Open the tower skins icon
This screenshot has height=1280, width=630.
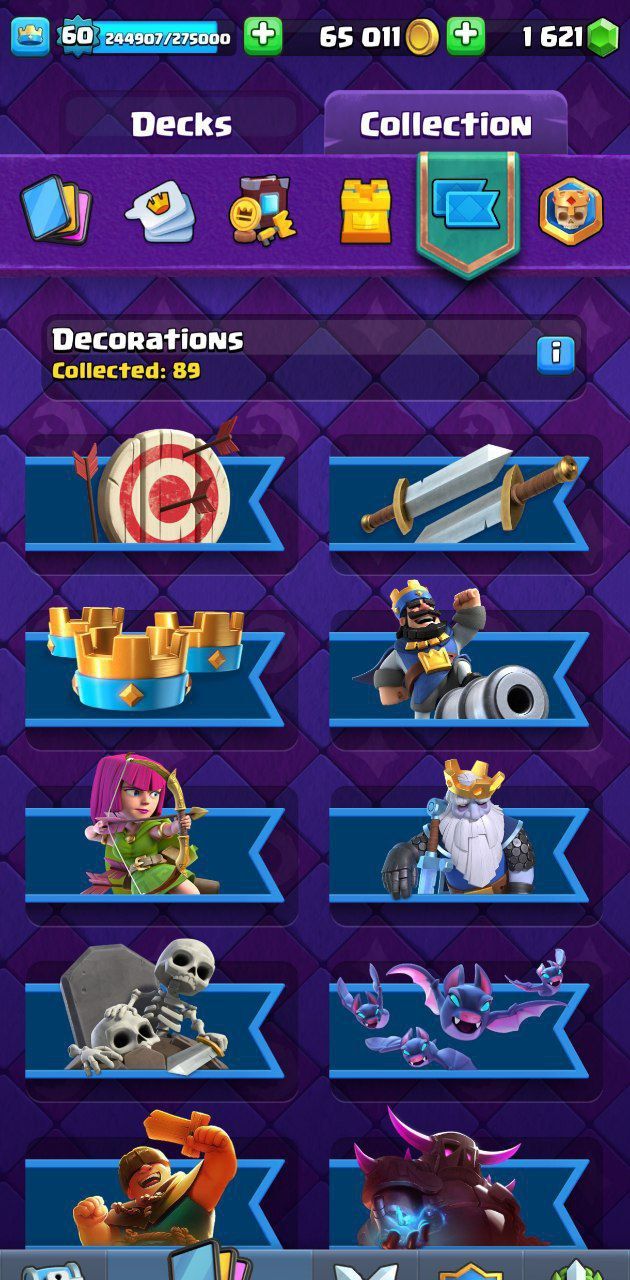(366, 212)
